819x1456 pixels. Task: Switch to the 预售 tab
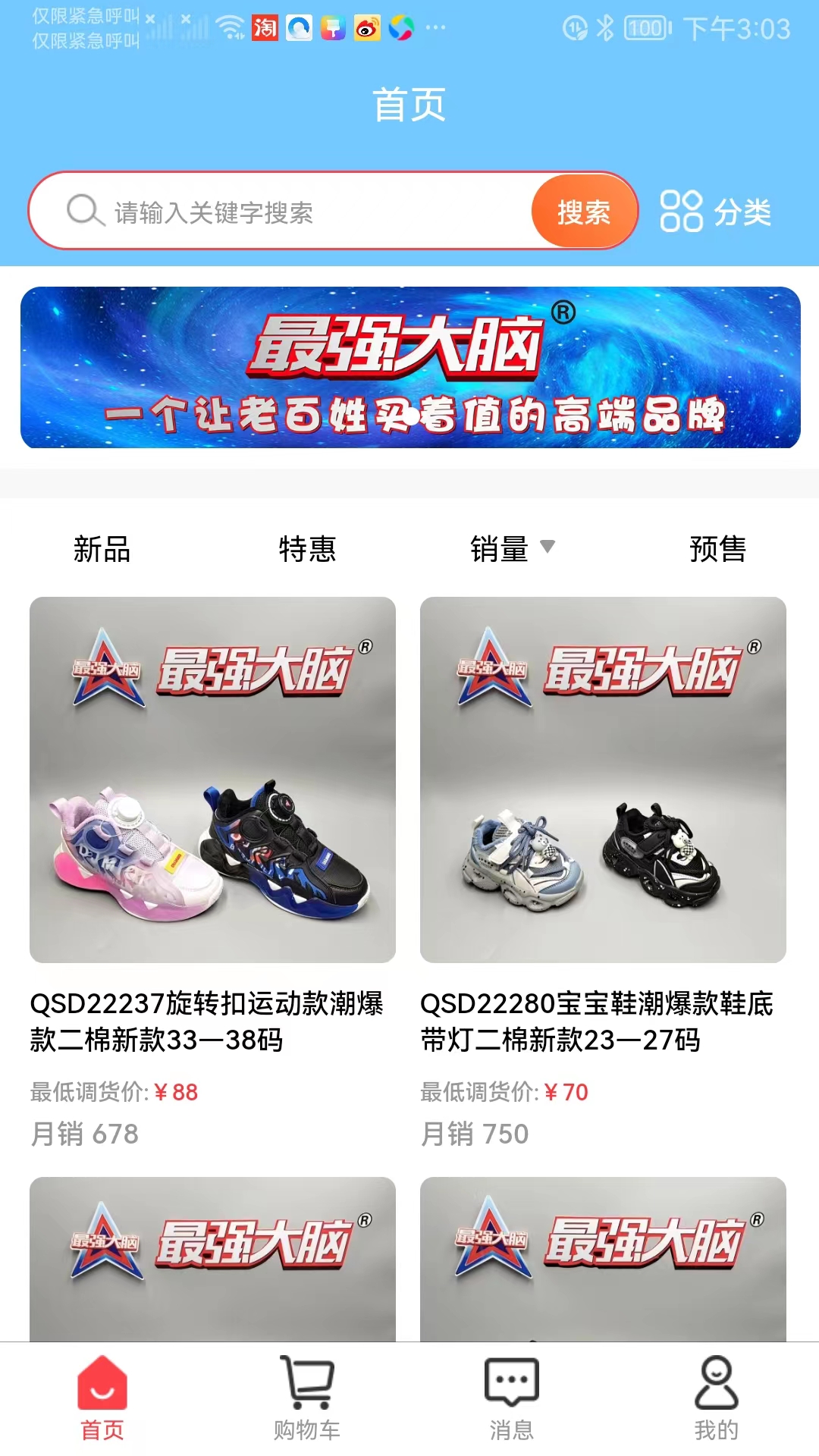click(717, 549)
